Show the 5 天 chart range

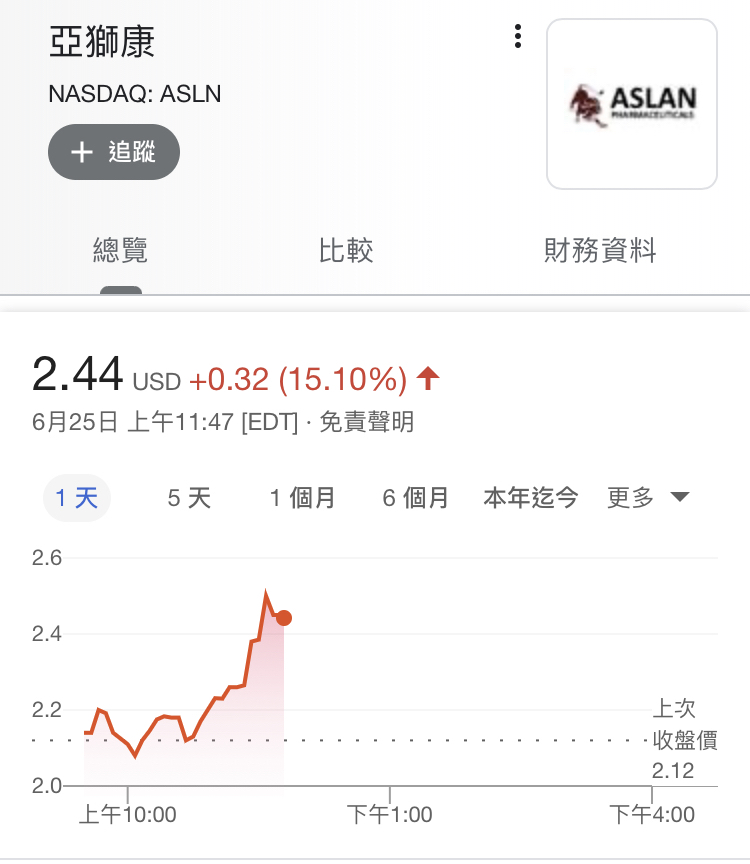[x=189, y=498]
